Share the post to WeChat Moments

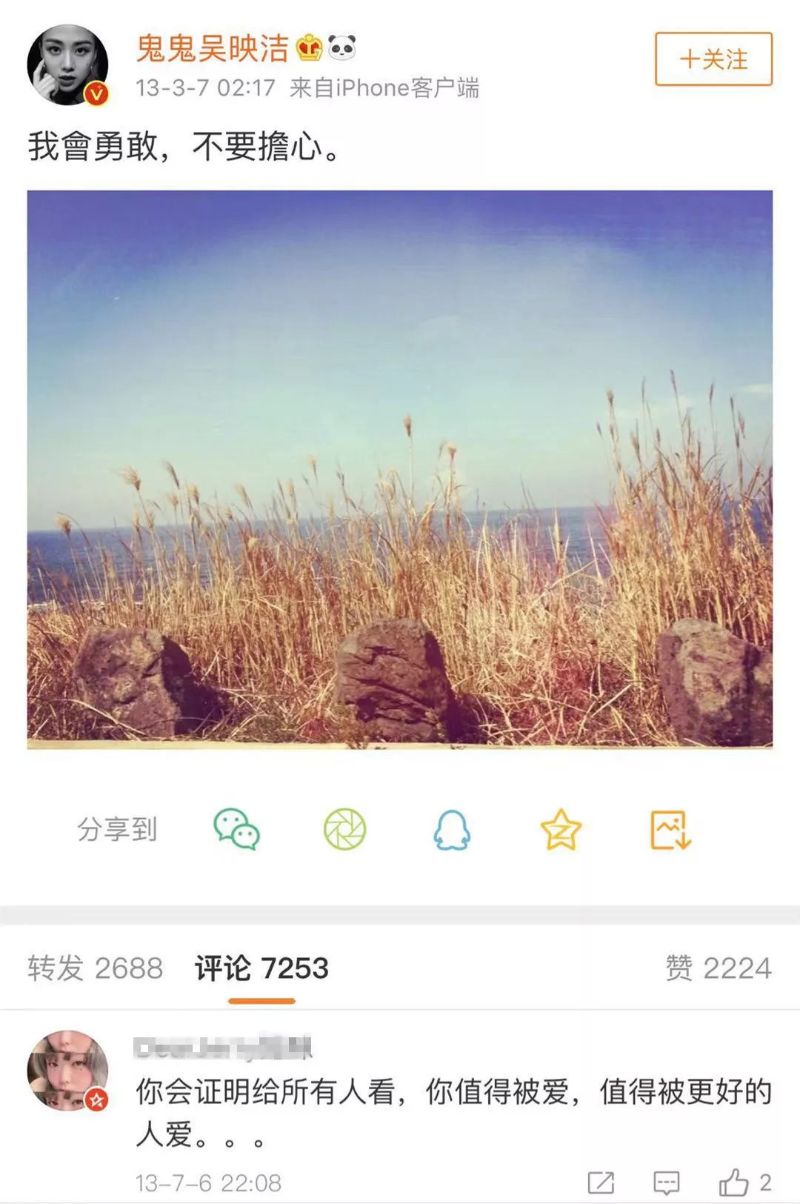point(345,829)
